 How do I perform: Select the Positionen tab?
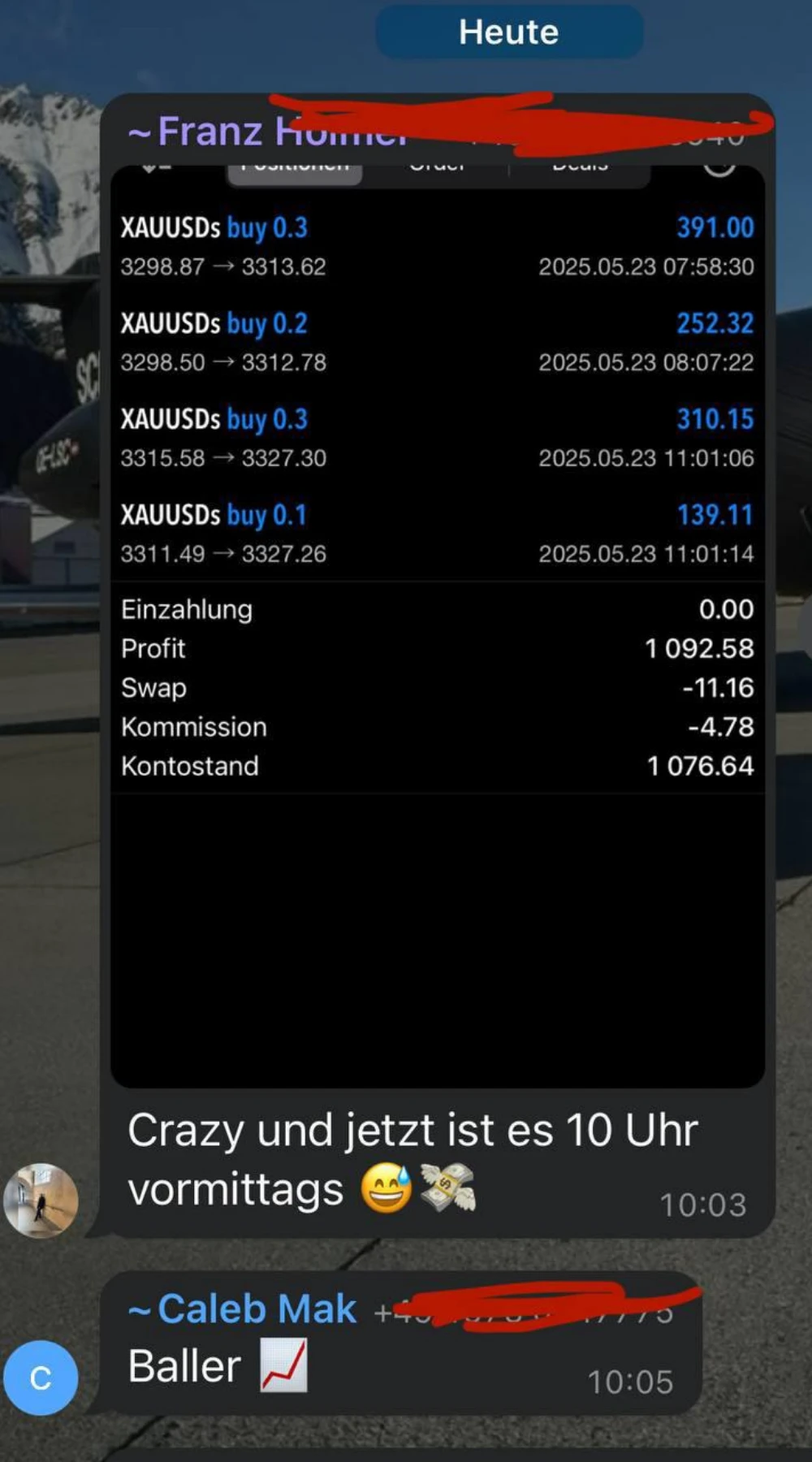[x=295, y=164]
